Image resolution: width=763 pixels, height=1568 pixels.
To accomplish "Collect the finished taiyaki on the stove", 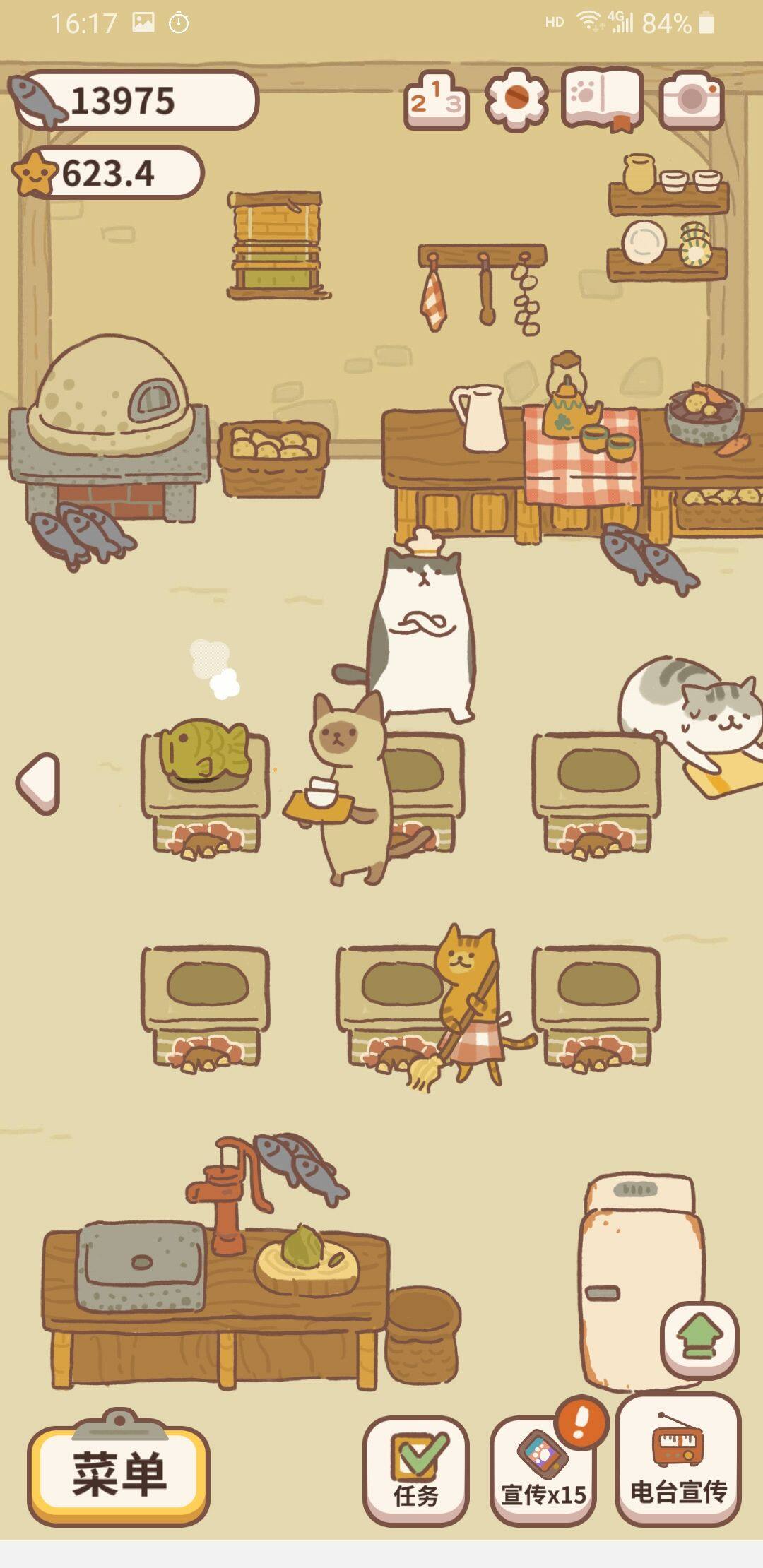I will [204, 752].
